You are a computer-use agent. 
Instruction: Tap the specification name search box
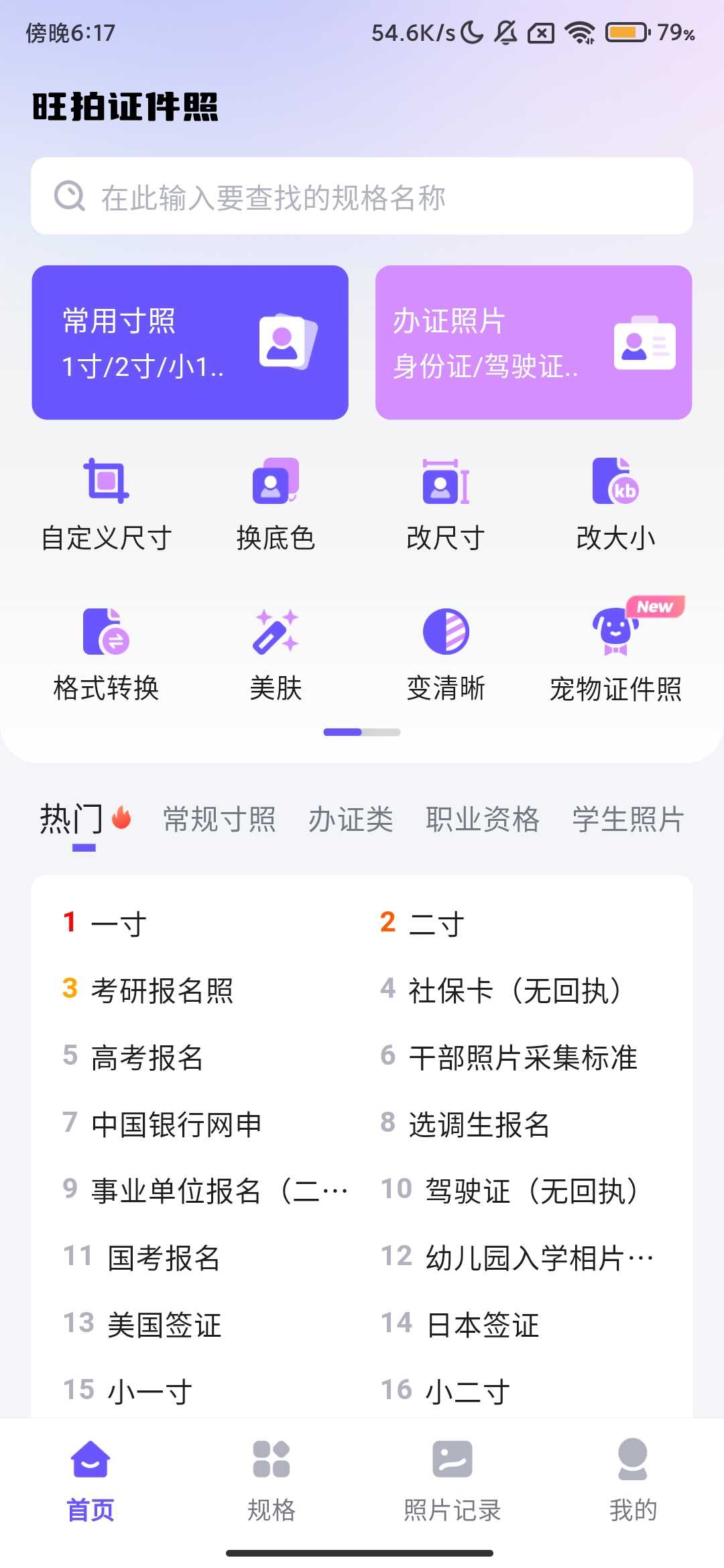pos(362,196)
